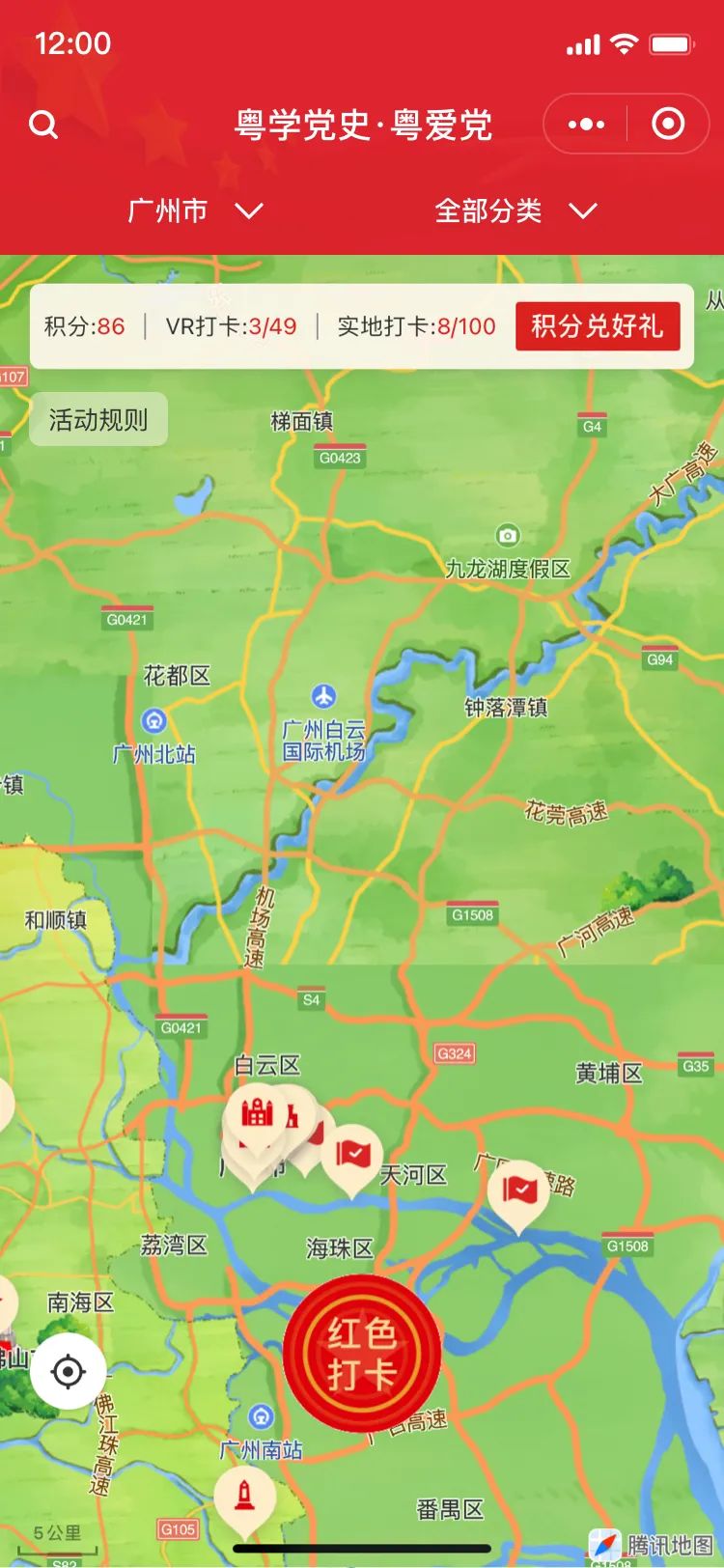Viewport: 724px width, 1568px height.
Task: Tap the 红色打卡 round button
Action: click(x=361, y=1354)
